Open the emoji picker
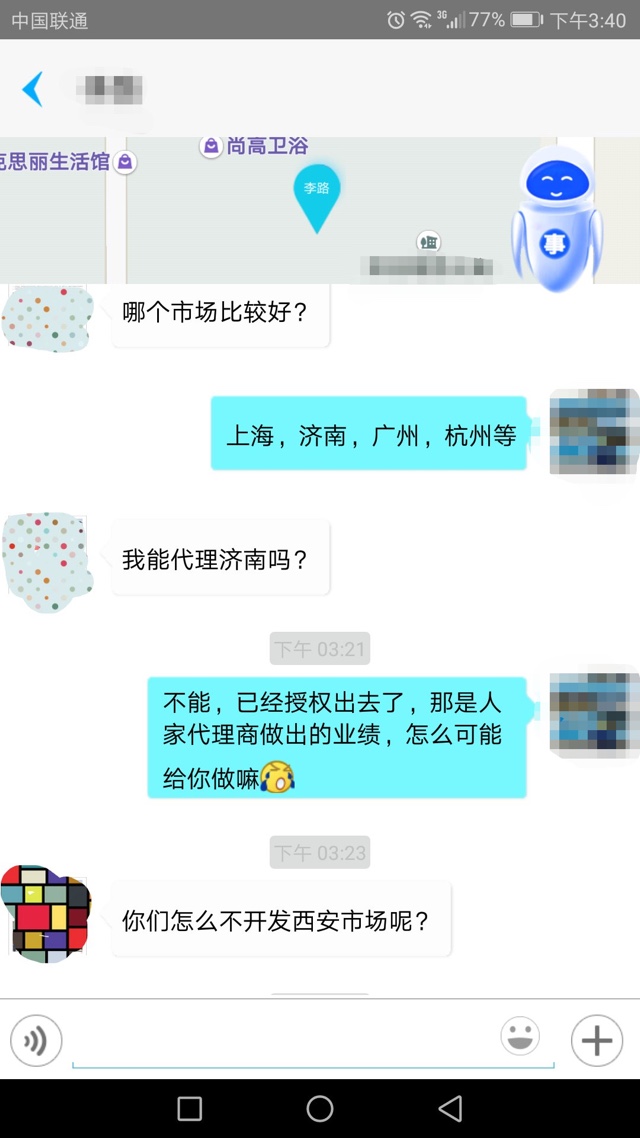 point(520,1037)
